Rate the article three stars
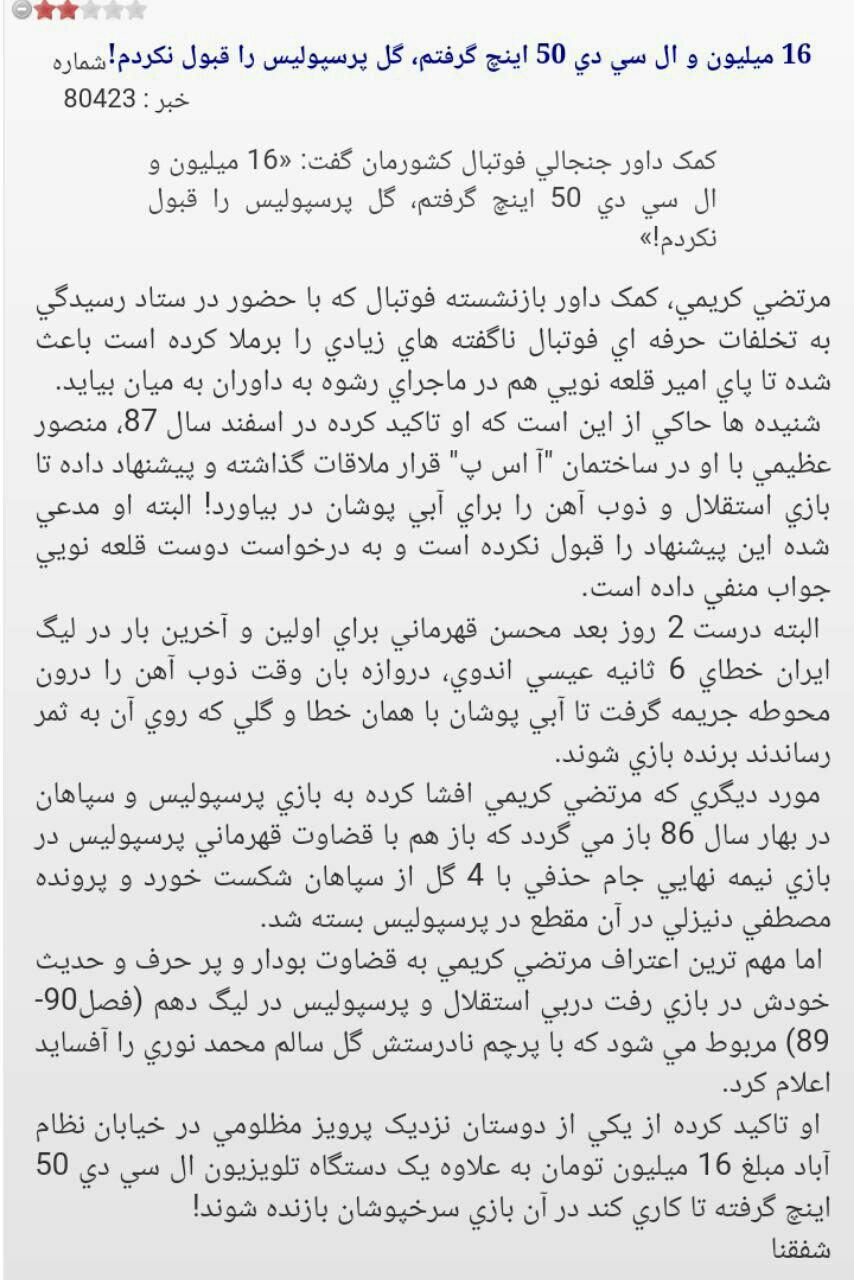The width and height of the screenshot is (854, 1280). 91,10
